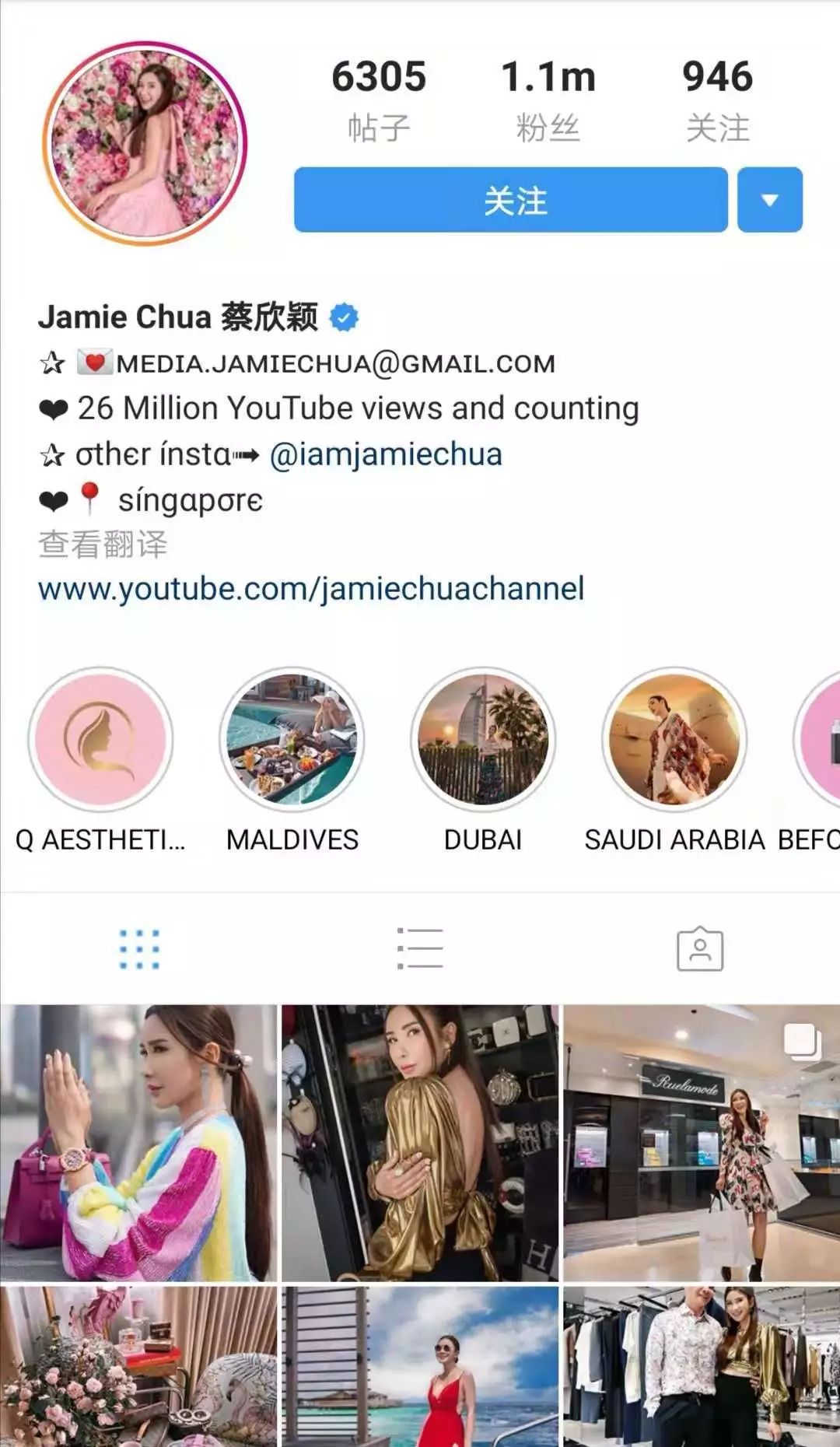Open the multi-photo Ruelamode store post

coord(702,1142)
